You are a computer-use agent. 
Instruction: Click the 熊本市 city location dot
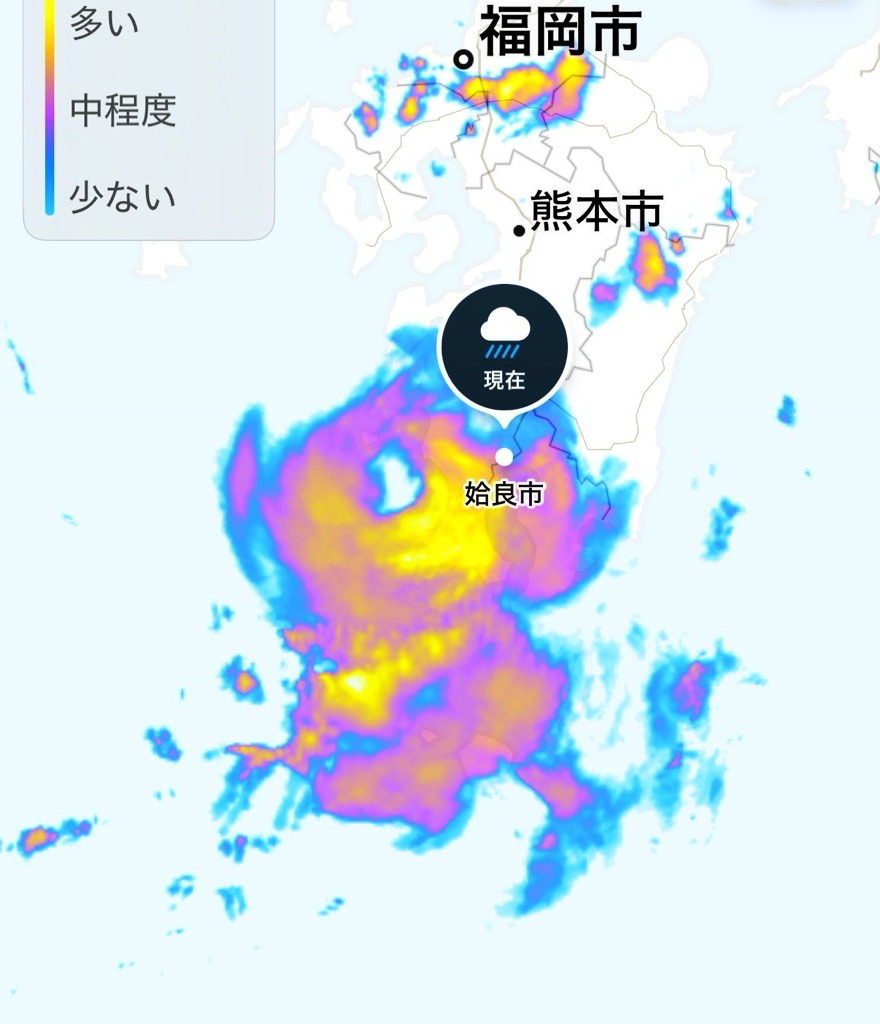click(520, 230)
